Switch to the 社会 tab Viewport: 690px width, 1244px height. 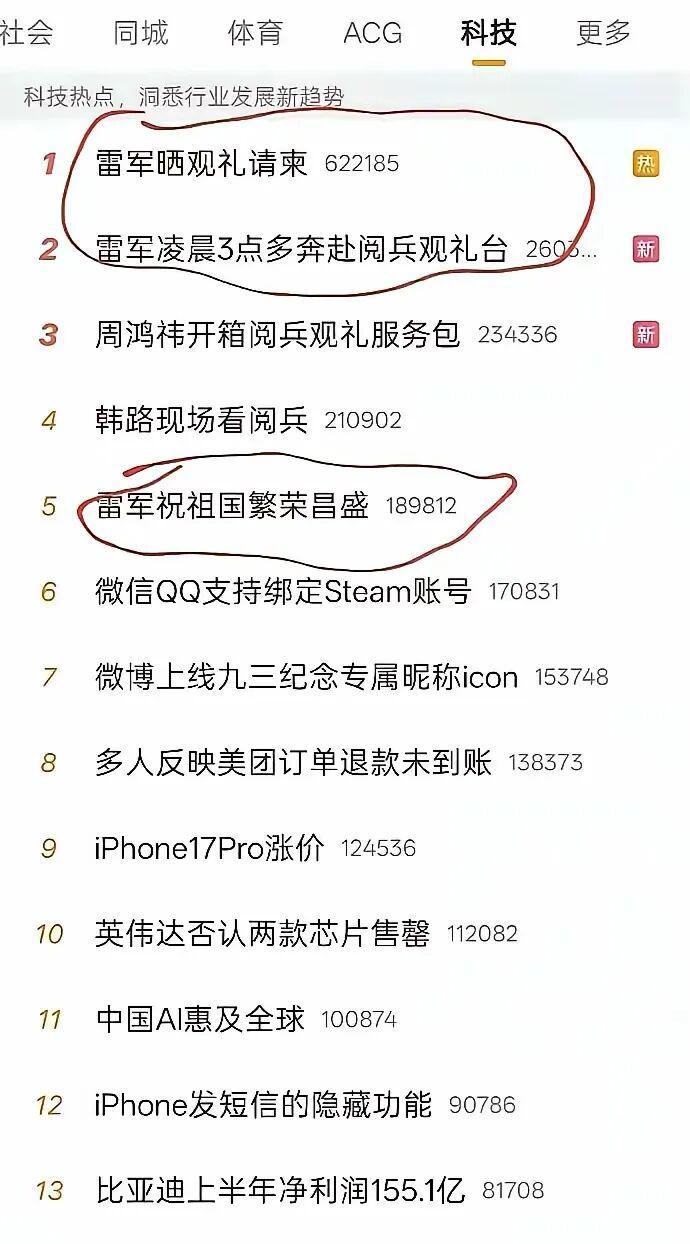point(24,33)
